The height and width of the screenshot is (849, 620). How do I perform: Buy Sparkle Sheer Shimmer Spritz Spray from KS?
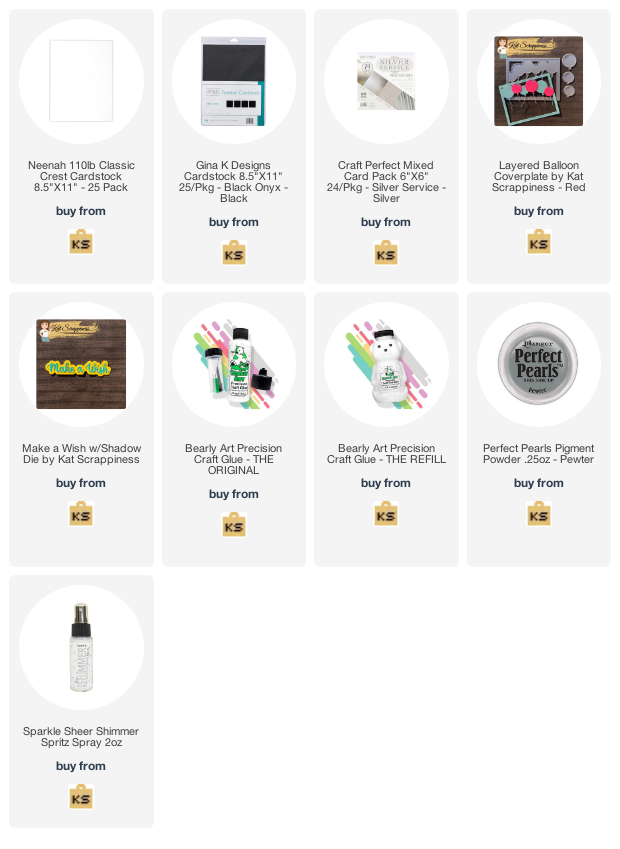pyautogui.click(x=81, y=795)
